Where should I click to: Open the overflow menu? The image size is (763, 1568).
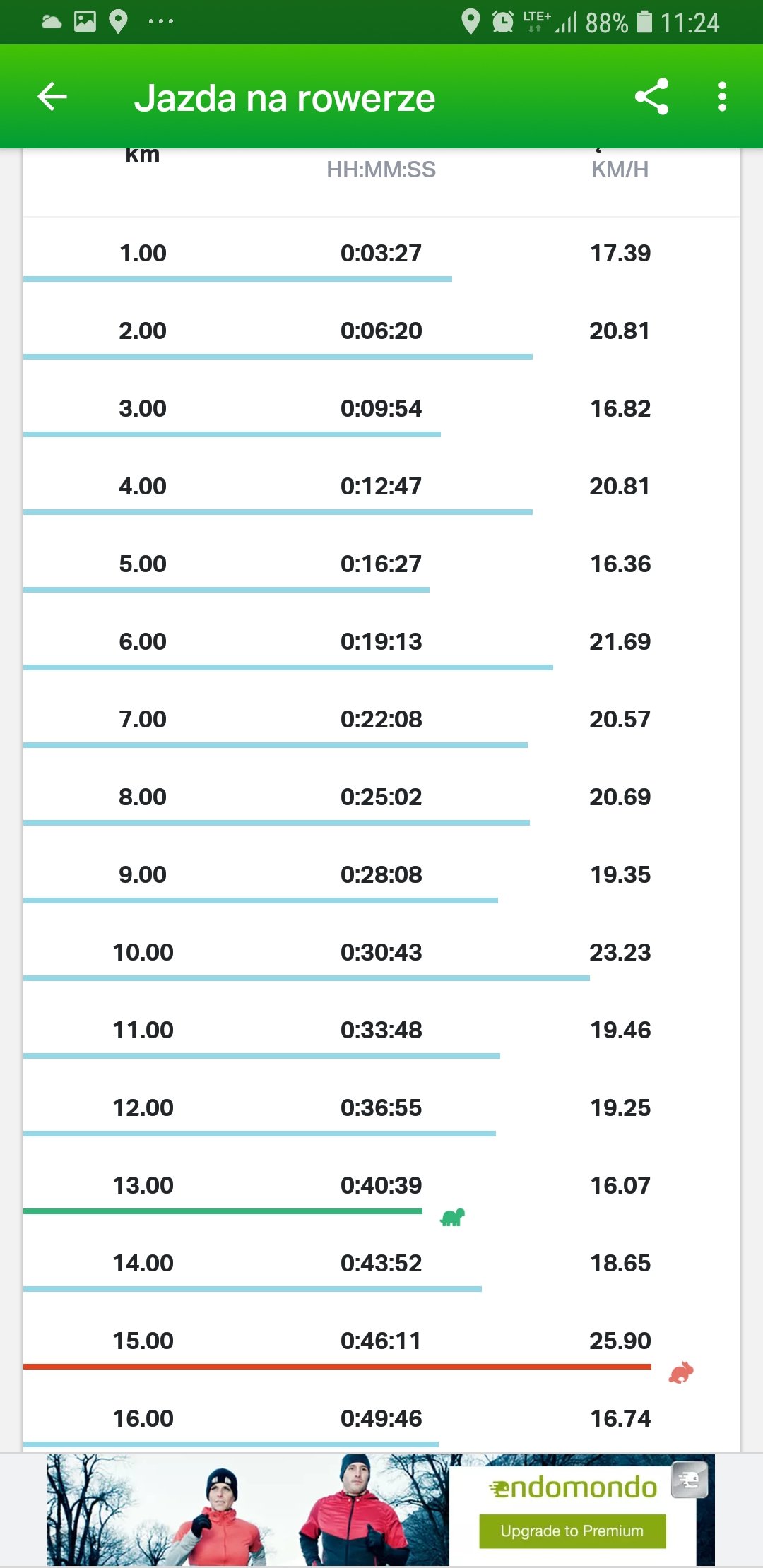pyautogui.click(x=721, y=97)
